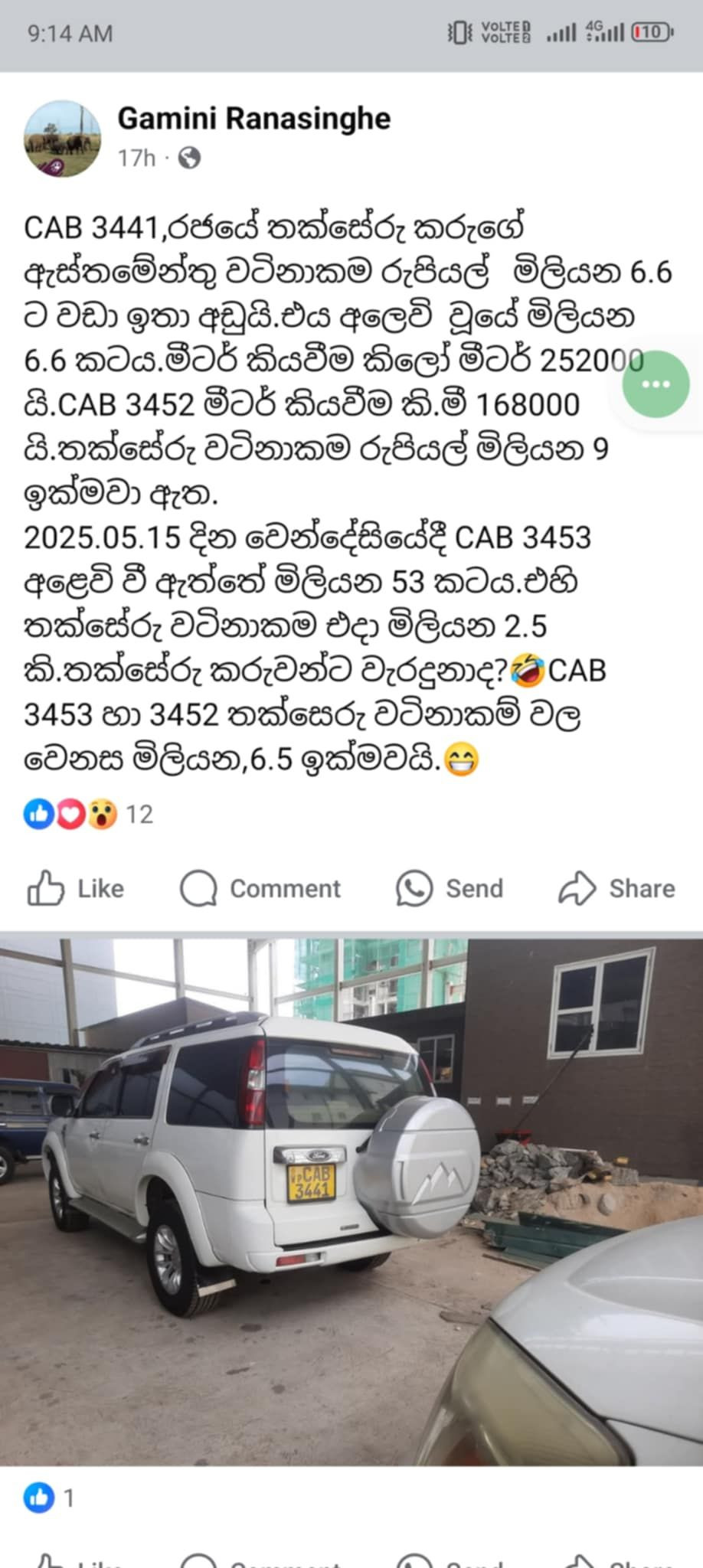Tap the green floating three-dots button

tap(656, 384)
